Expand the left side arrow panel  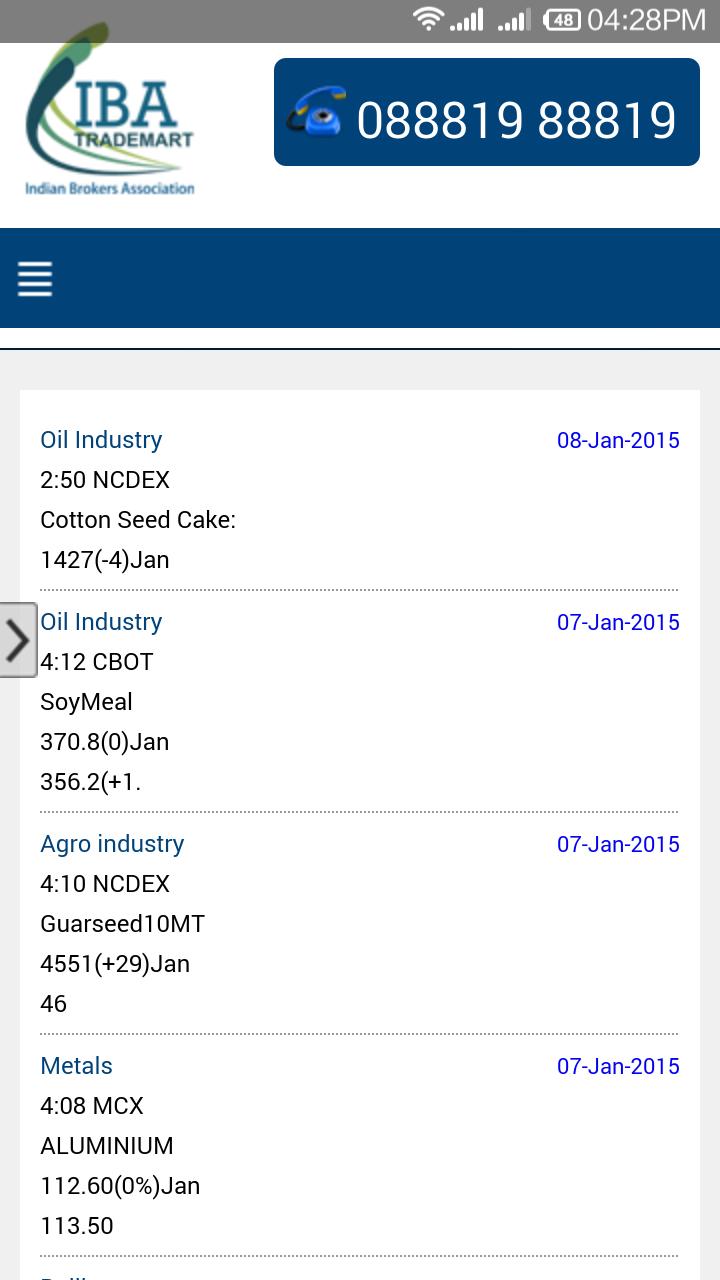tap(18, 642)
